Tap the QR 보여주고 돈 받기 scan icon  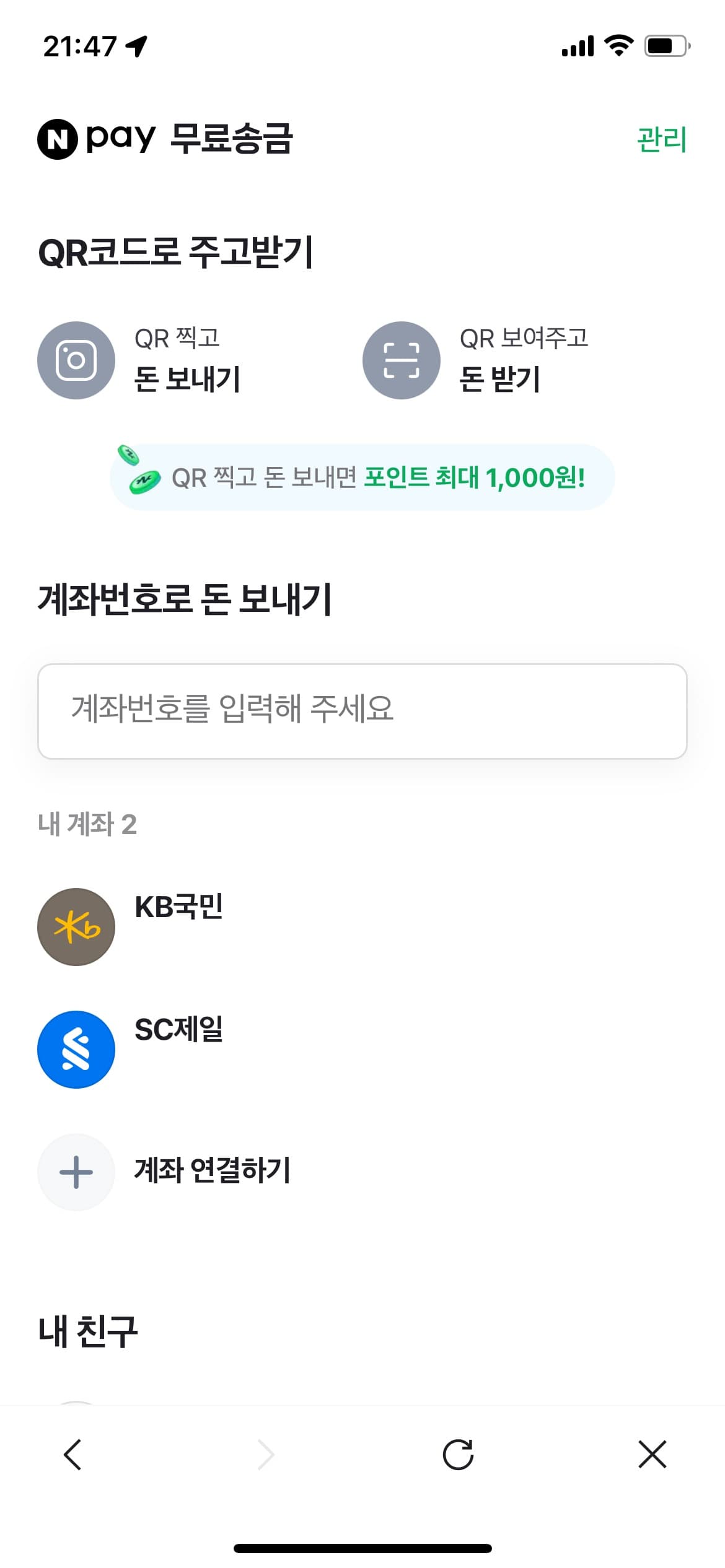(x=401, y=360)
